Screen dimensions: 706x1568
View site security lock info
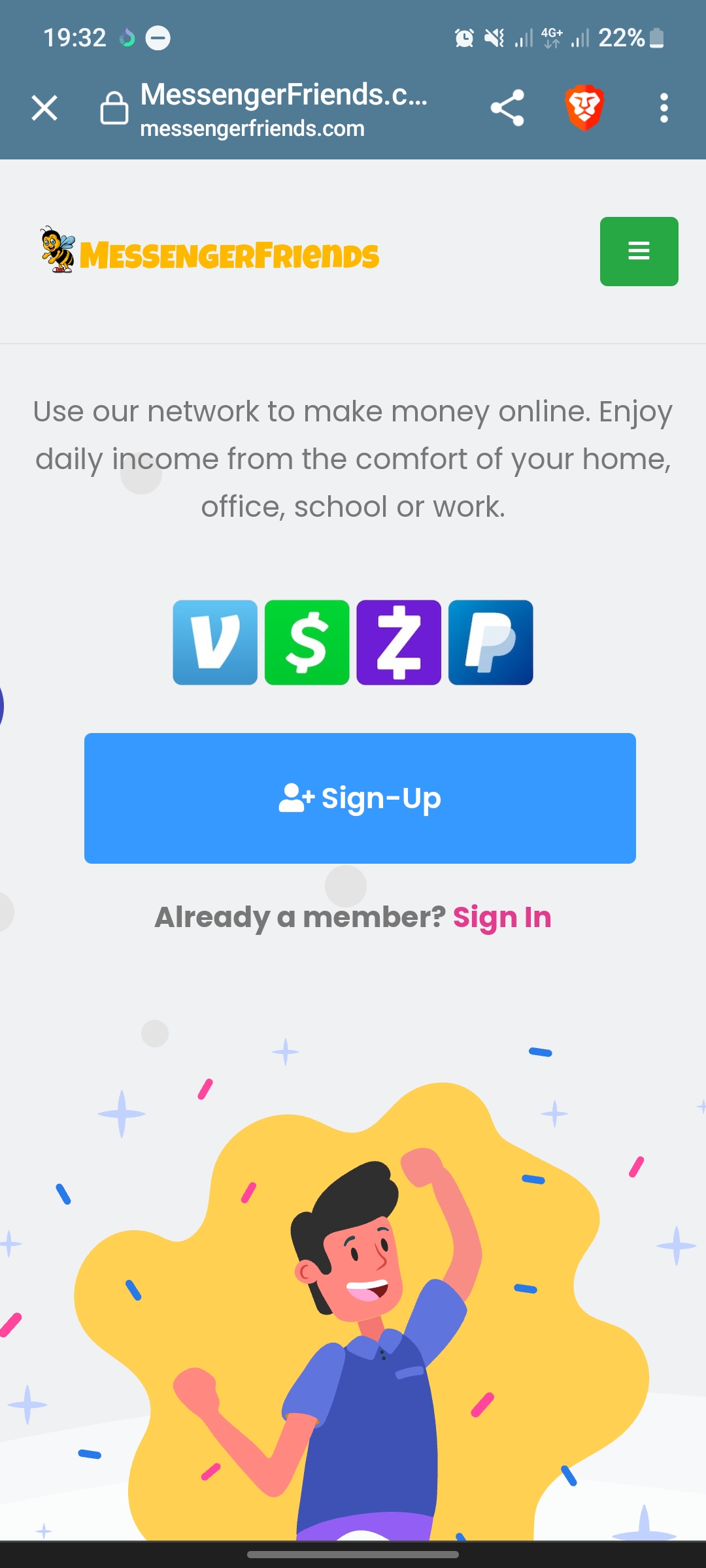click(x=114, y=108)
